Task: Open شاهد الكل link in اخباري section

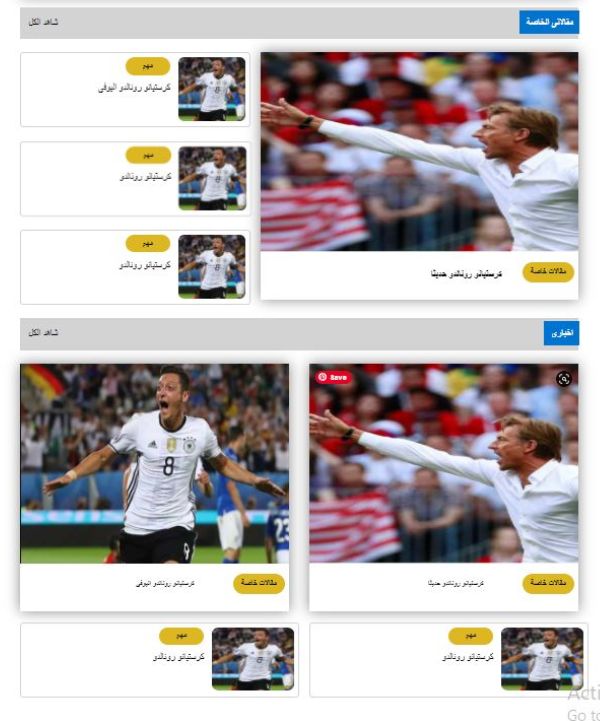Action: click(43, 332)
